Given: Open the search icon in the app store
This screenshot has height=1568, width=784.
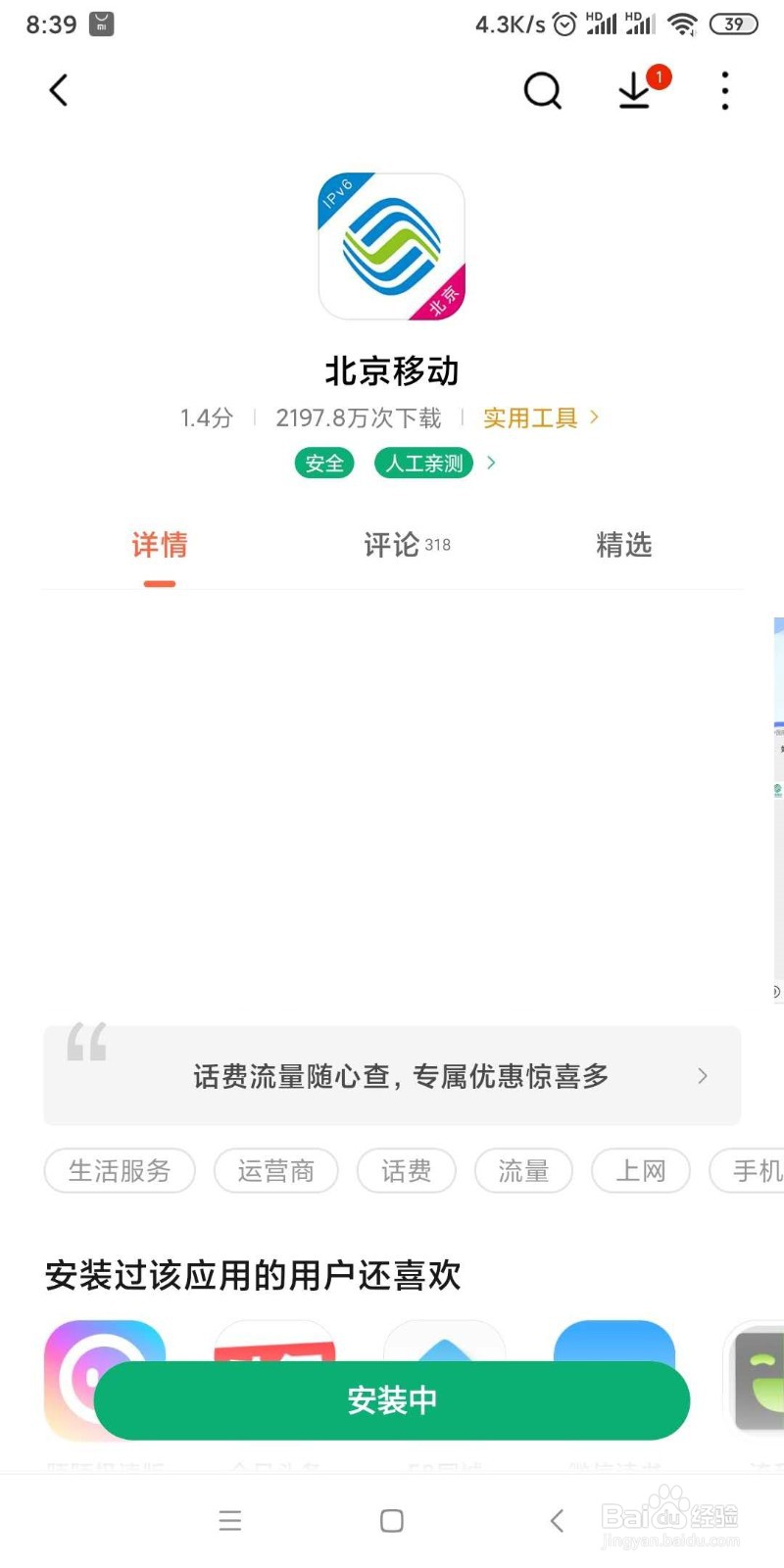Looking at the screenshot, I should coord(543,90).
